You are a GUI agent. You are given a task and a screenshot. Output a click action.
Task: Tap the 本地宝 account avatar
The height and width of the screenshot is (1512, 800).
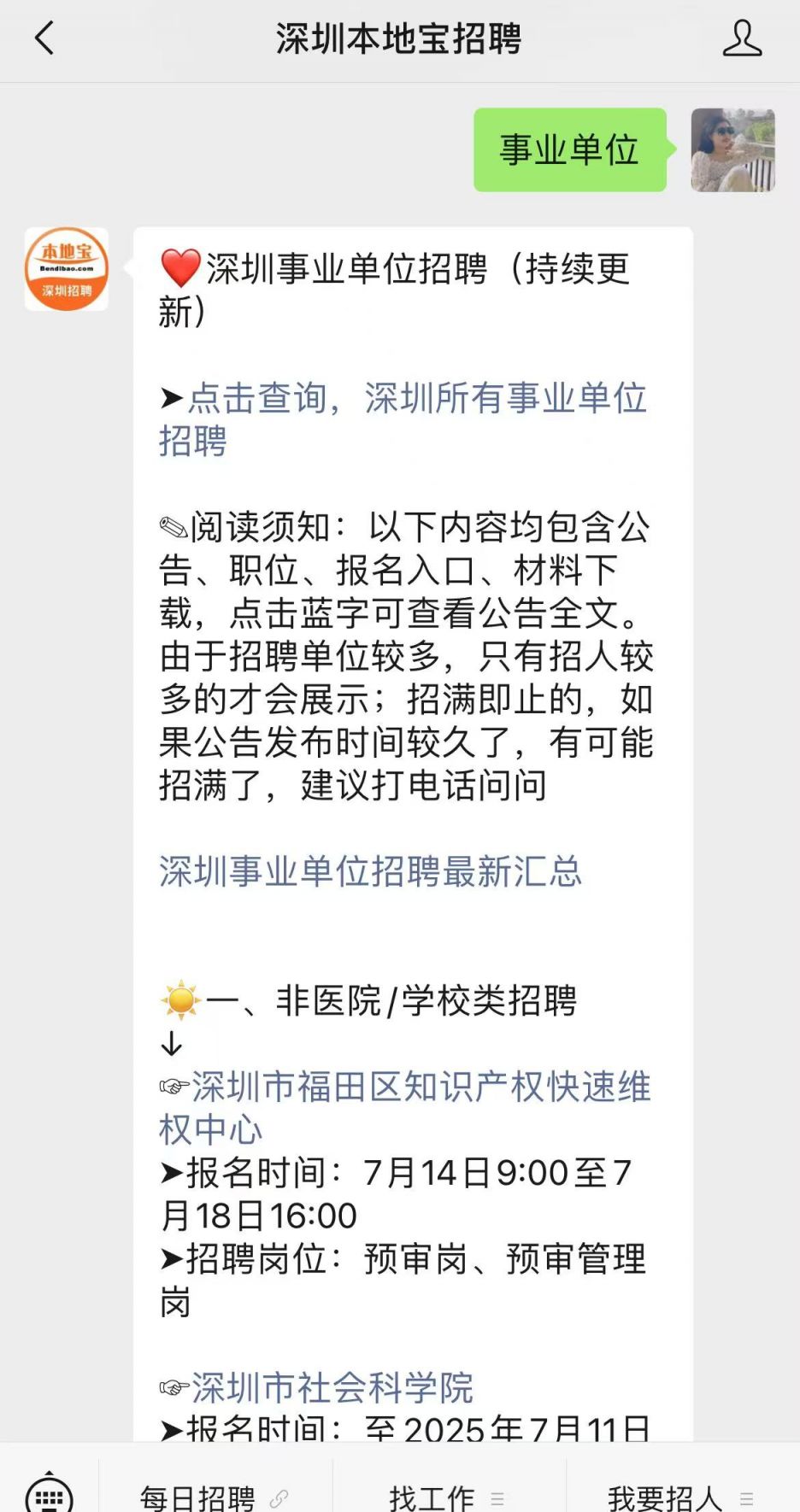coord(67,269)
